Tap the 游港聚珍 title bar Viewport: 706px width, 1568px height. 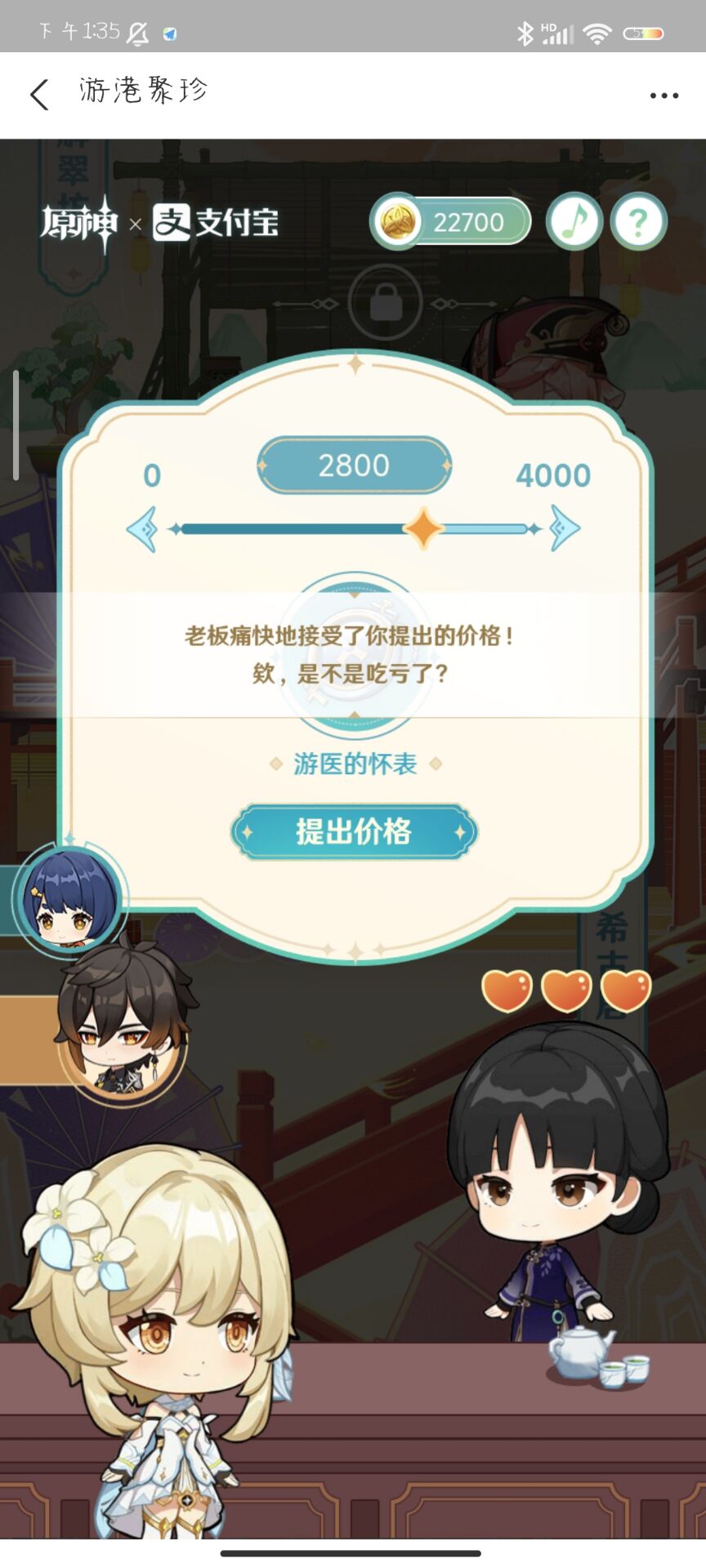143,92
